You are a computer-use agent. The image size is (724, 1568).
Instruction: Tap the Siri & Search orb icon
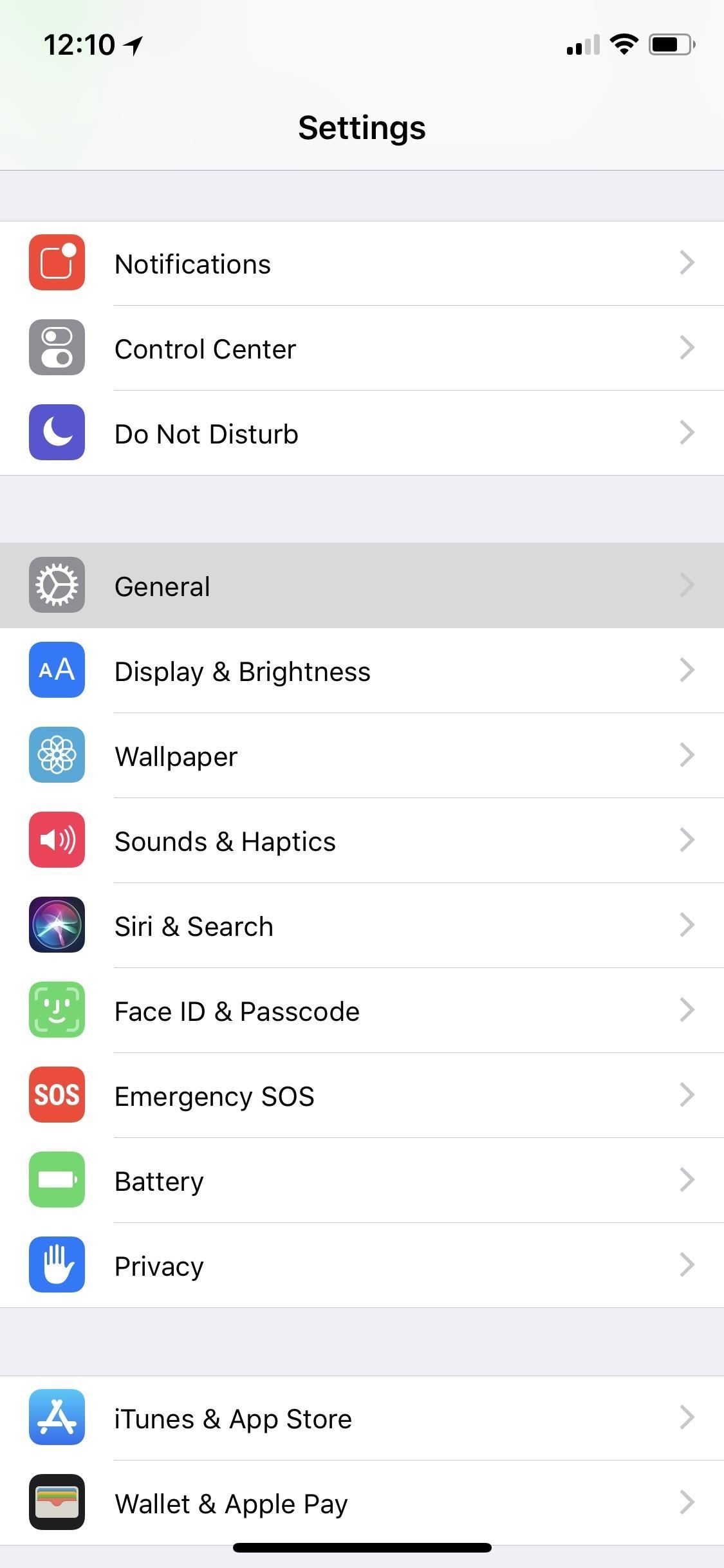coord(57,926)
